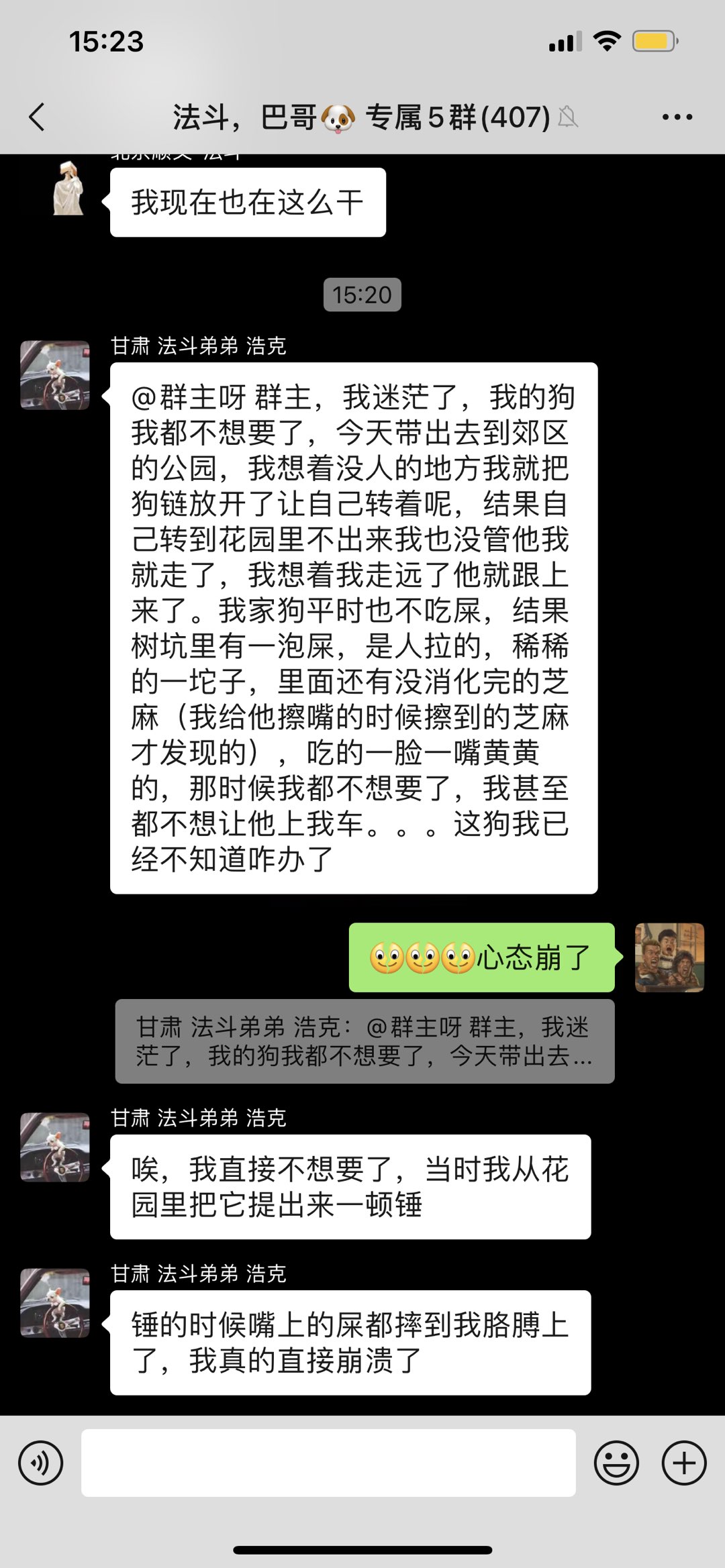The image size is (725, 1568).
Task: Open 浩克's avatar beside the long message
Action: click(x=55, y=375)
